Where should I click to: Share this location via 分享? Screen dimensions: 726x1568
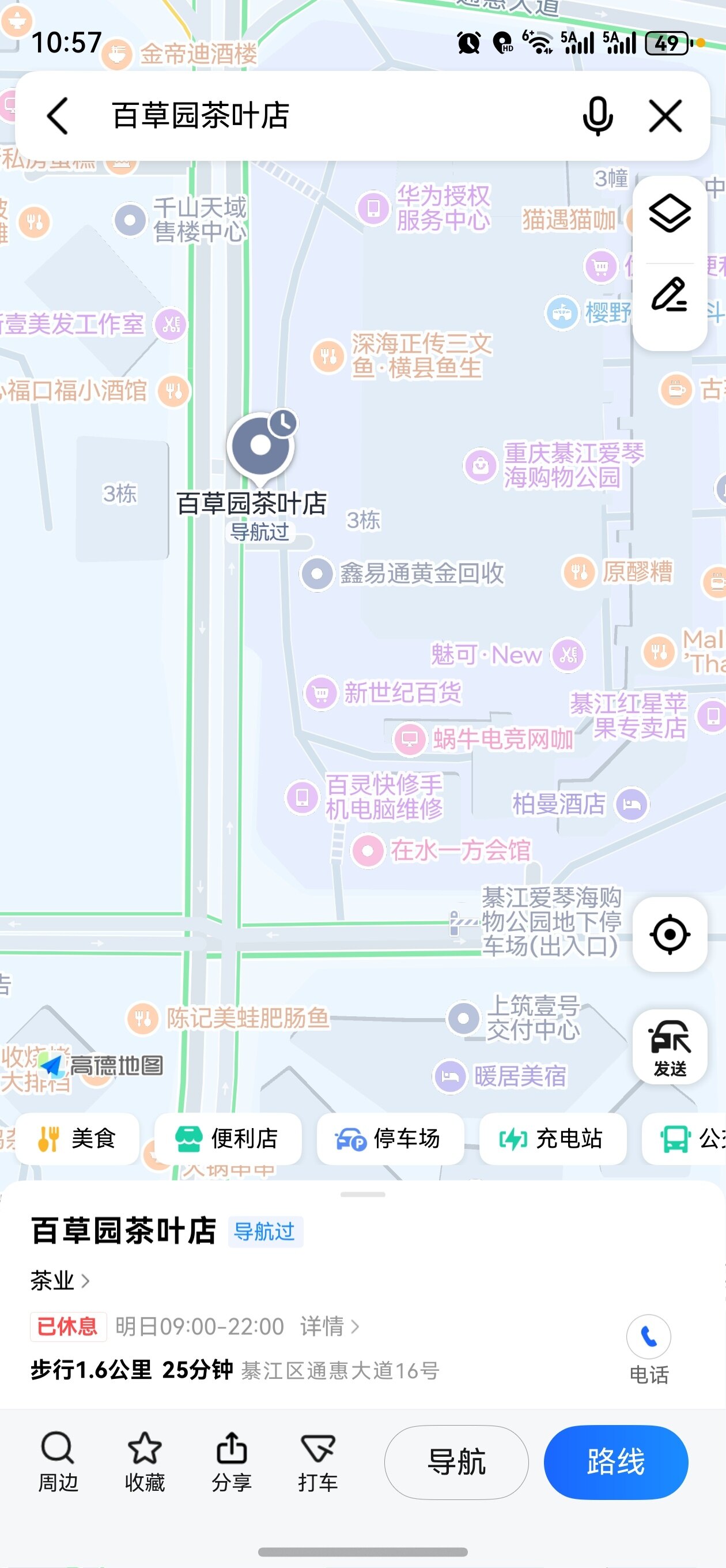pyautogui.click(x=231, y=1461)
